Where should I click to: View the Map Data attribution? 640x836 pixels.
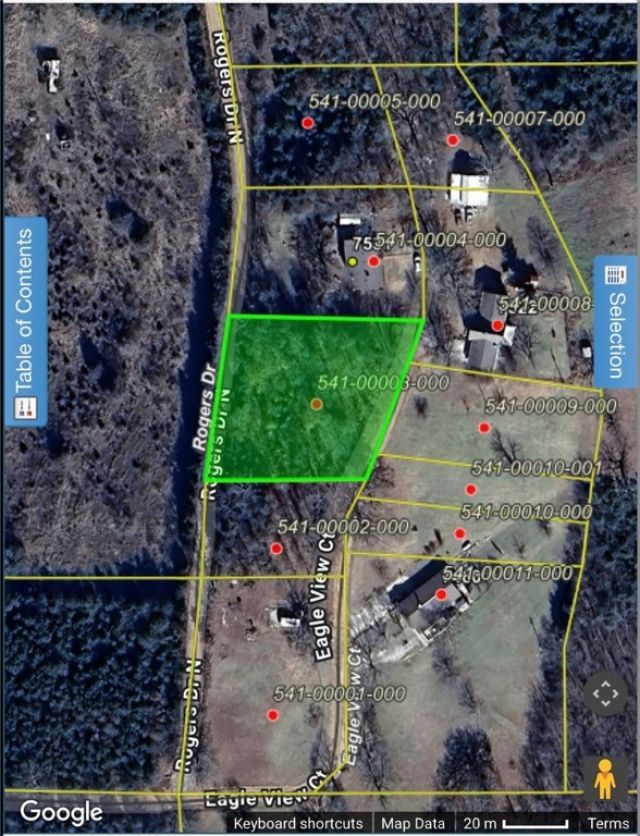414,823
